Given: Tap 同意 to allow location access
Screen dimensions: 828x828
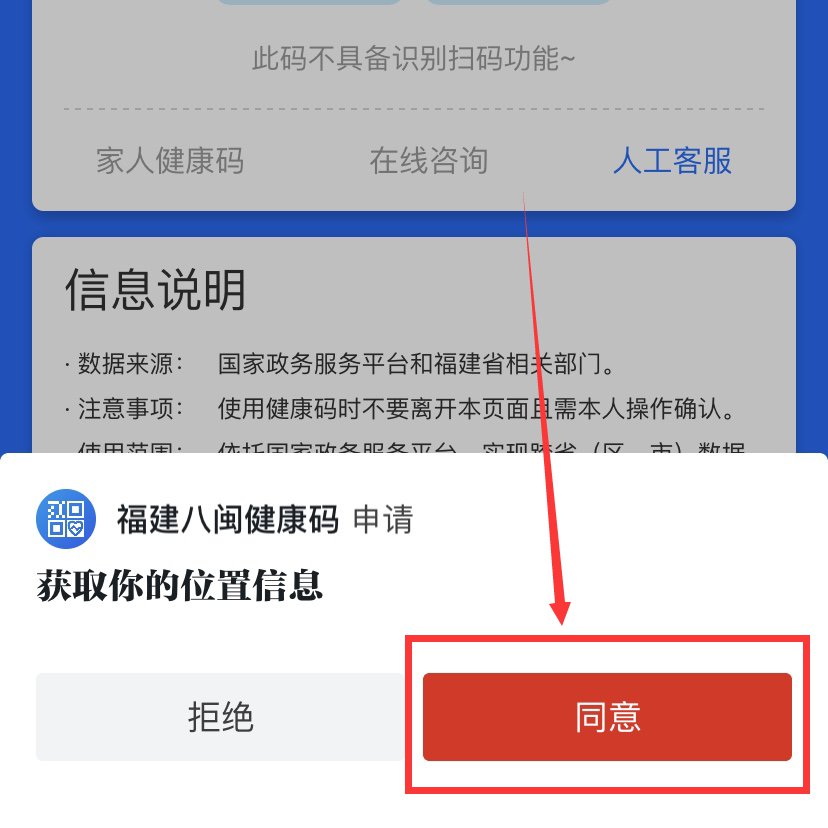Looking at the screenshot, I should point(607,717).
